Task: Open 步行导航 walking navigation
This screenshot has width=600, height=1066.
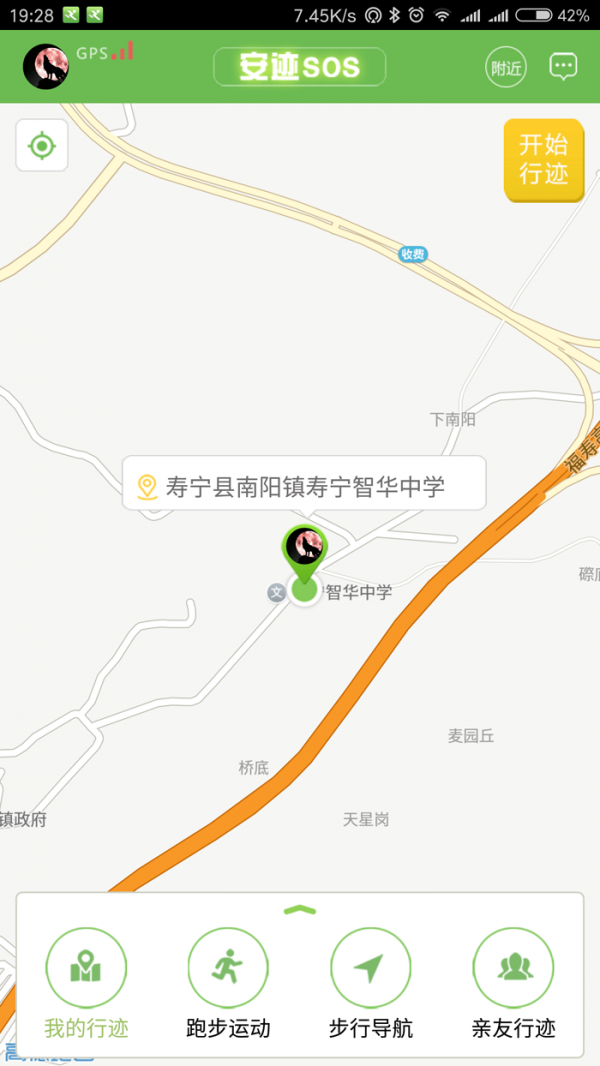Action: 370,982
